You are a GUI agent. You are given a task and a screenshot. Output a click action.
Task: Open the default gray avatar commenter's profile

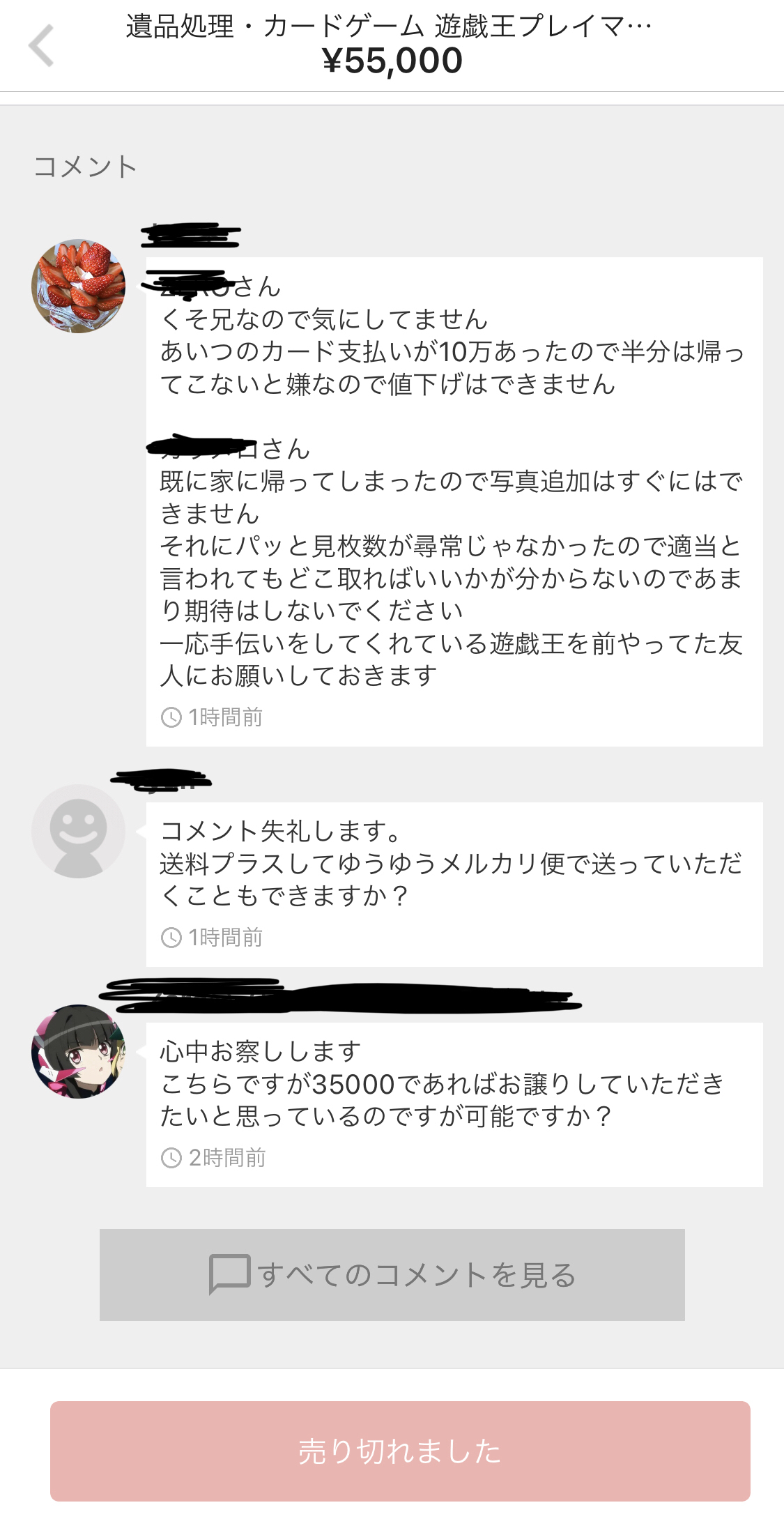click(x=78, y=831)
